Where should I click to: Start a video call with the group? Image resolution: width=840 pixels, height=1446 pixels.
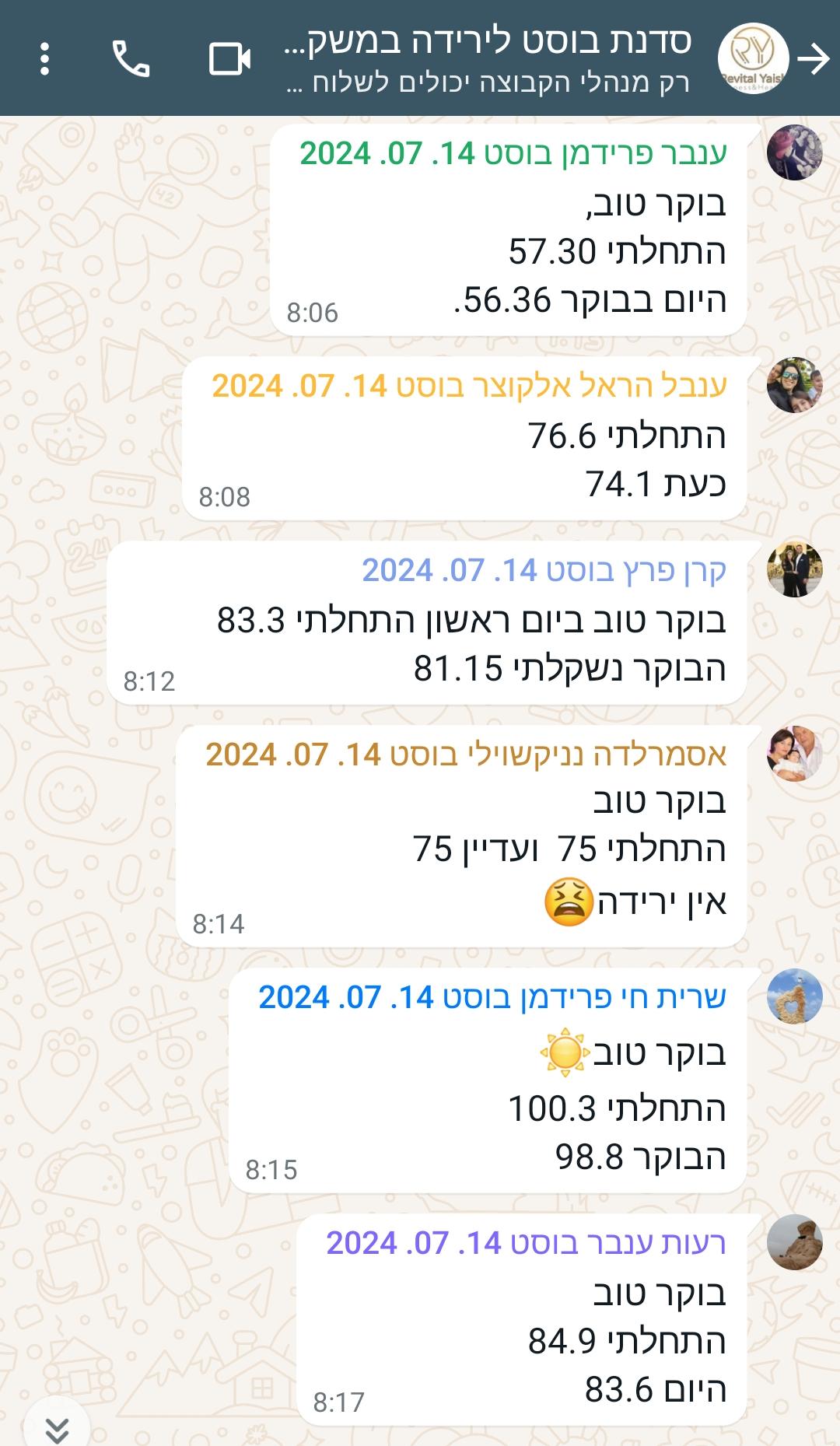[230, 59]
